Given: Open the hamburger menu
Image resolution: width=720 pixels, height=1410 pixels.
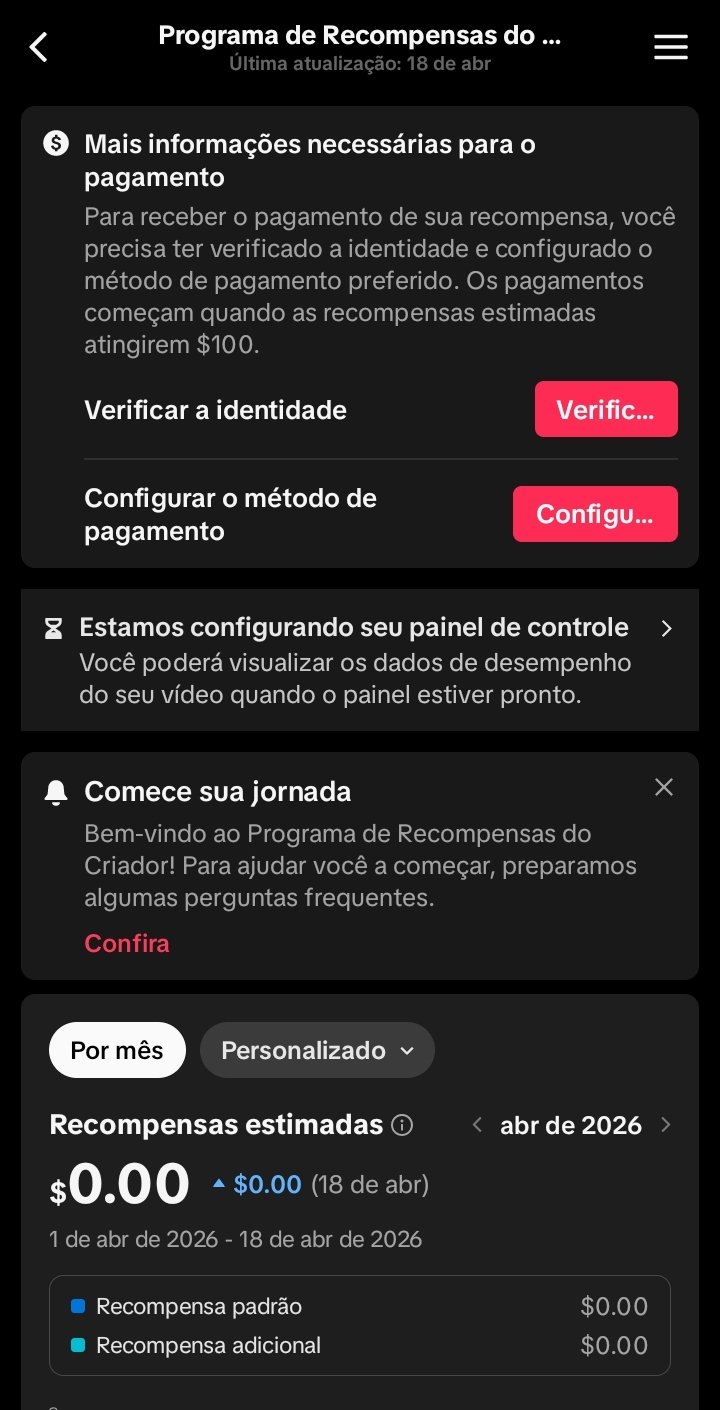Looking at the screenshot, I should point(670,47).
